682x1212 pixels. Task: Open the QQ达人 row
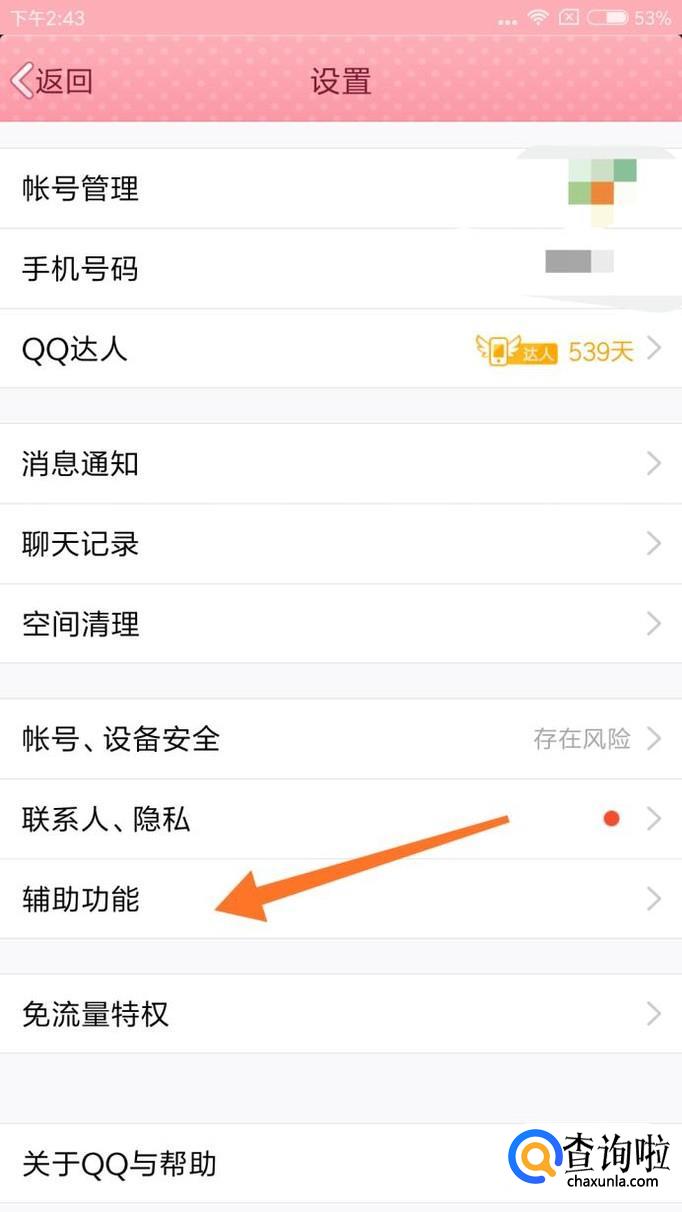click(341, 349)
